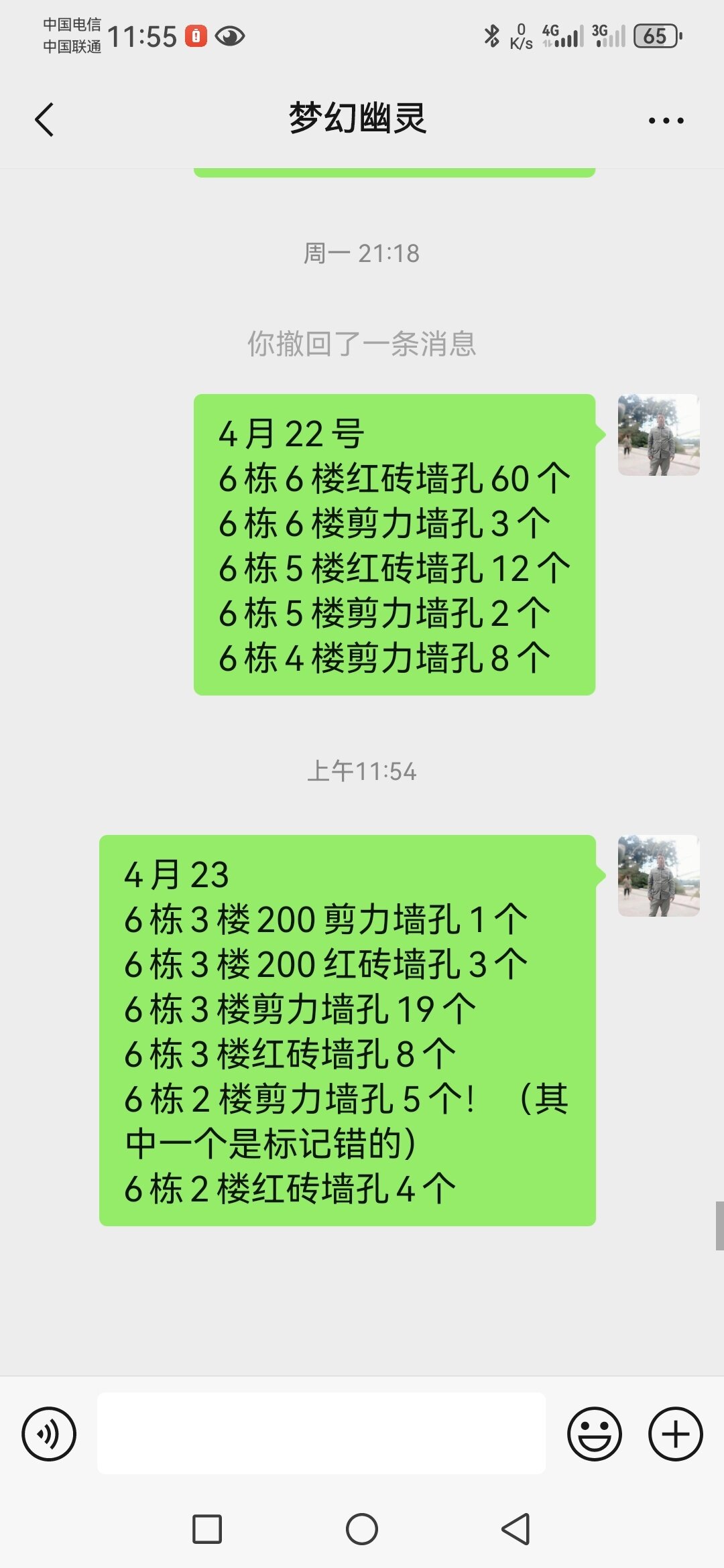The width and height of the screenshot is (724, 1568).
Task: Go back to the chat list
Action: 44,121
